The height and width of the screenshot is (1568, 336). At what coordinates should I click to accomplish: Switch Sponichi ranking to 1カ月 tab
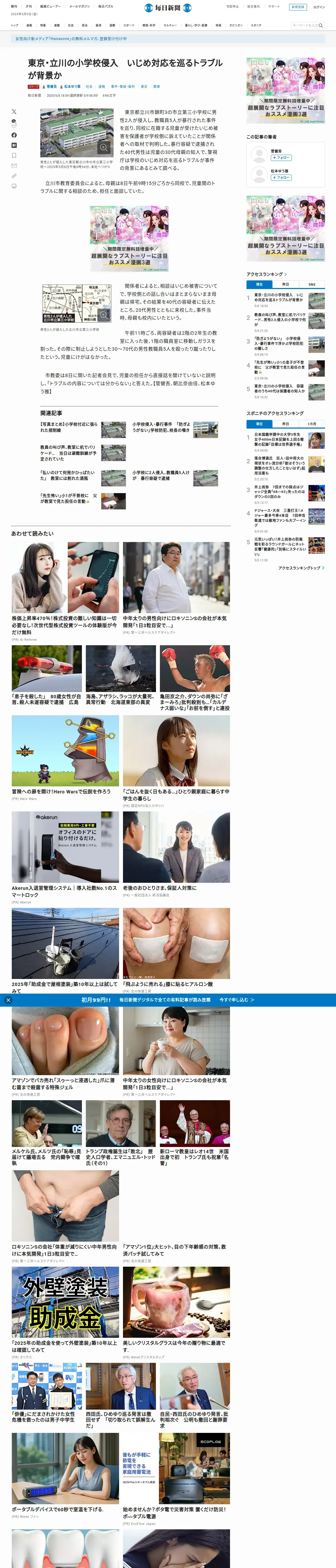(x=312, y=424)
